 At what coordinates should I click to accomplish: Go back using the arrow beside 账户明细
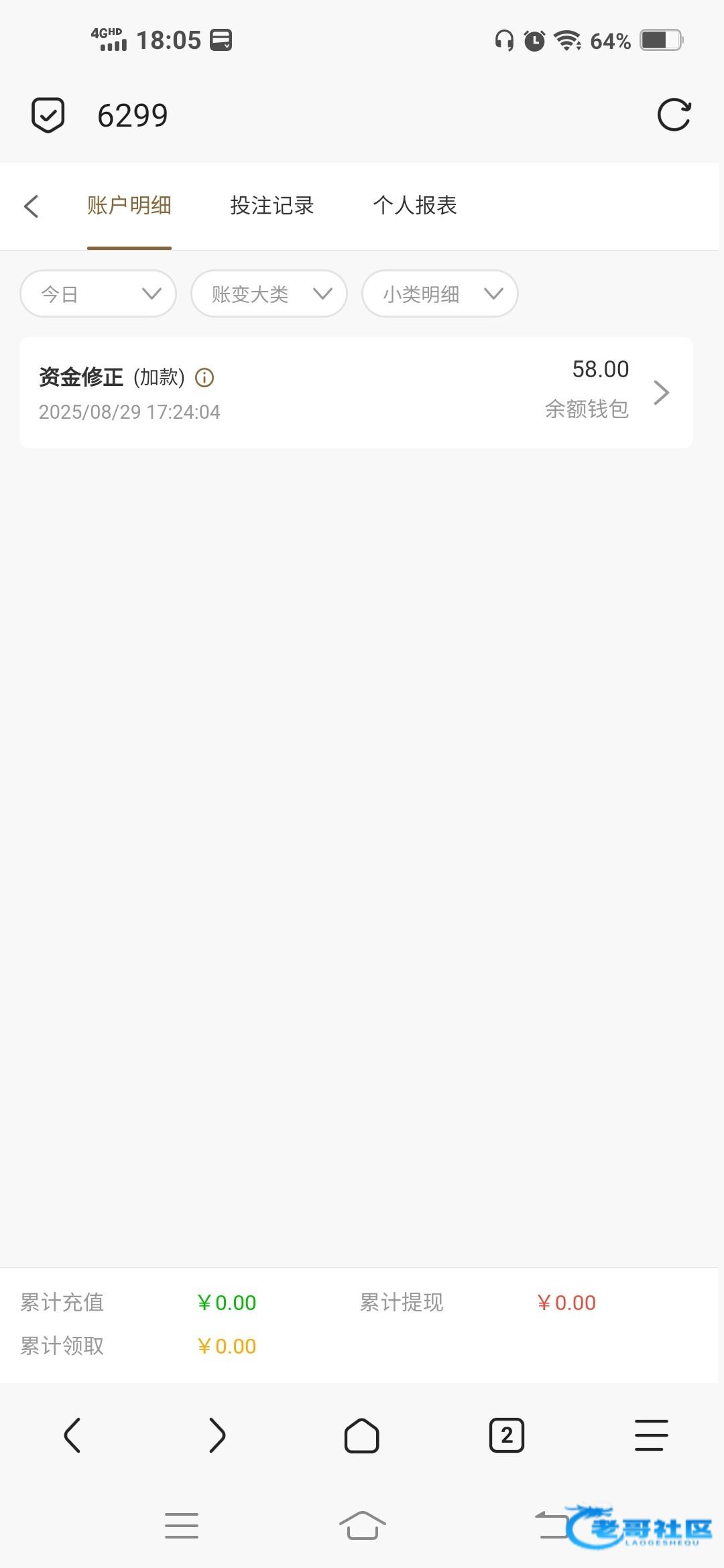(32, 206)
